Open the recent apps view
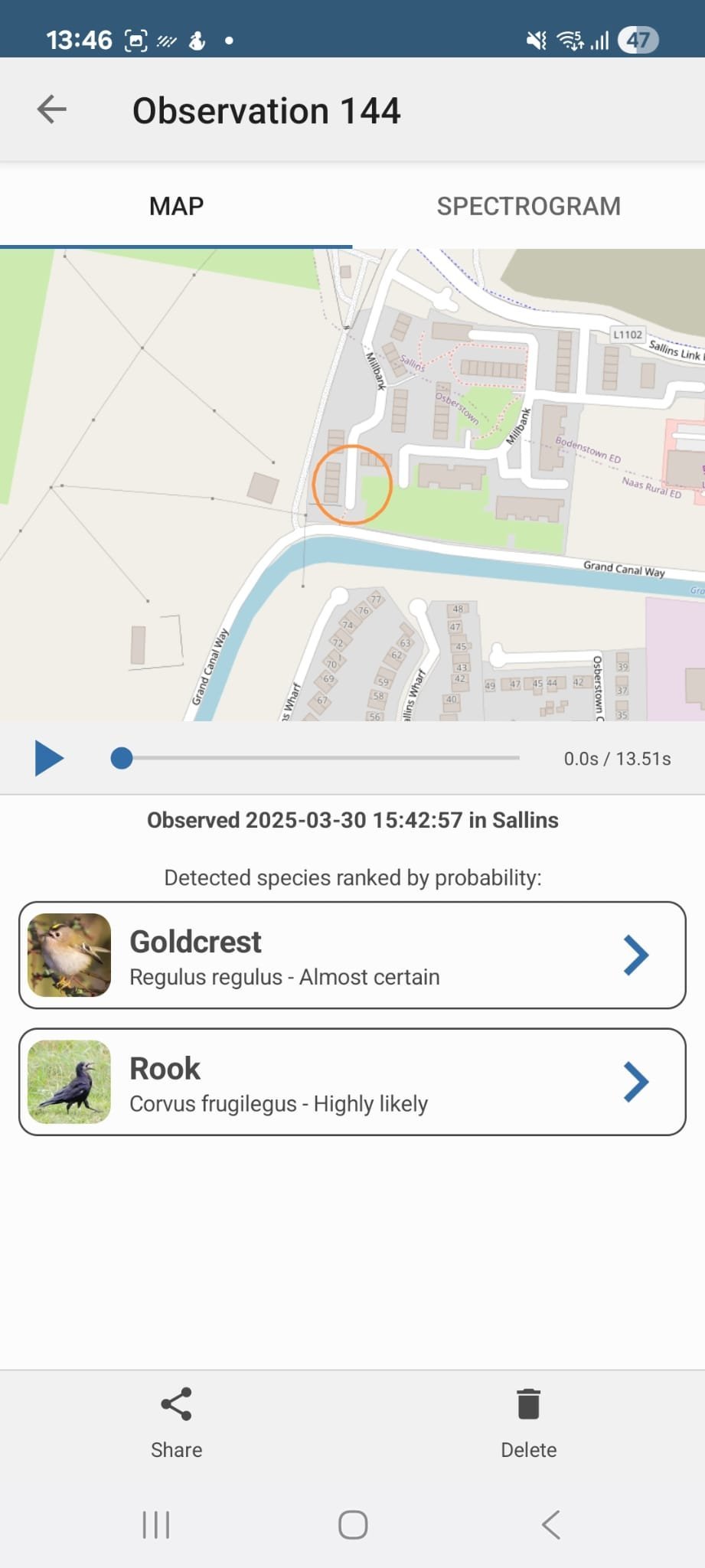The image size is (705, 1568). pyautogui.click(x=156, y=1524)
